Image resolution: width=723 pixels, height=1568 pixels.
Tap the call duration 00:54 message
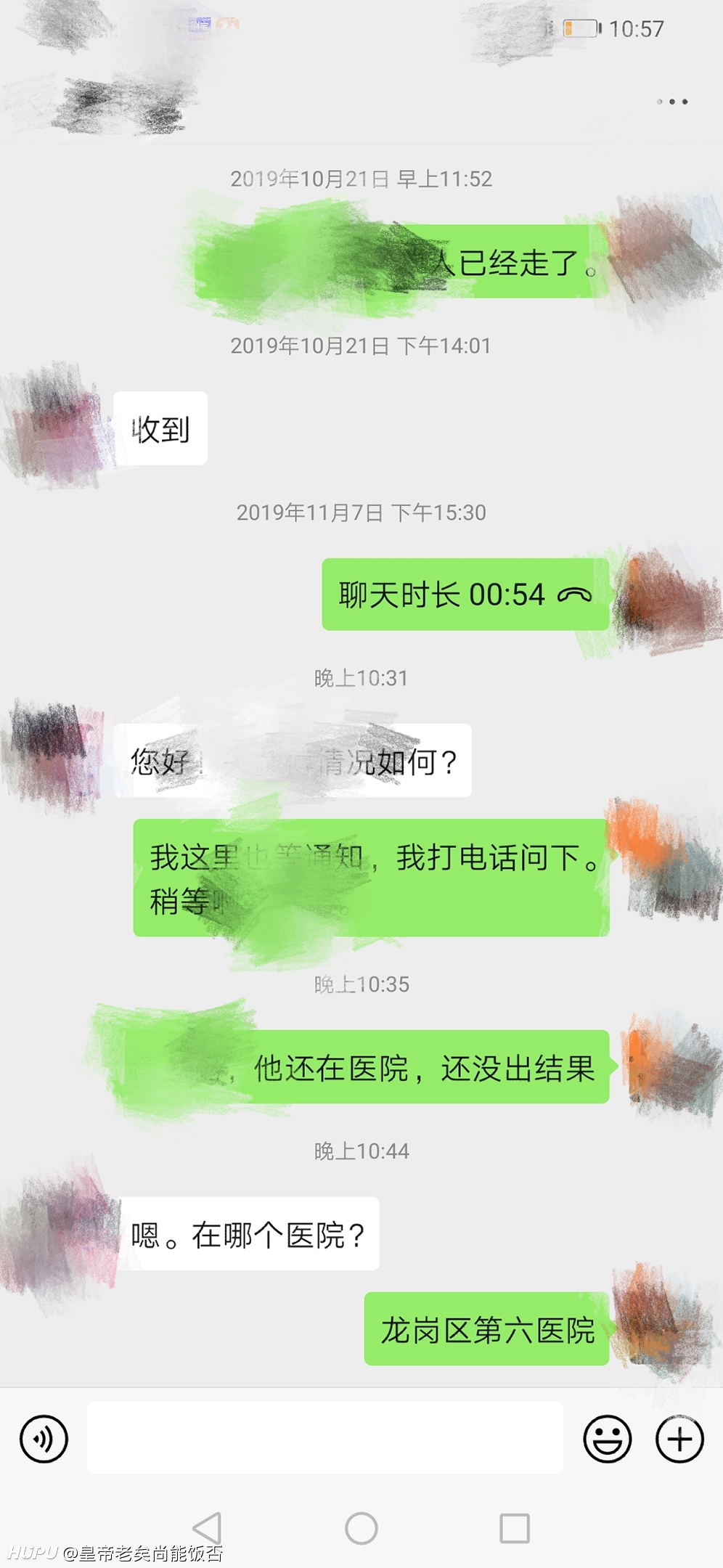pos(465,595)
